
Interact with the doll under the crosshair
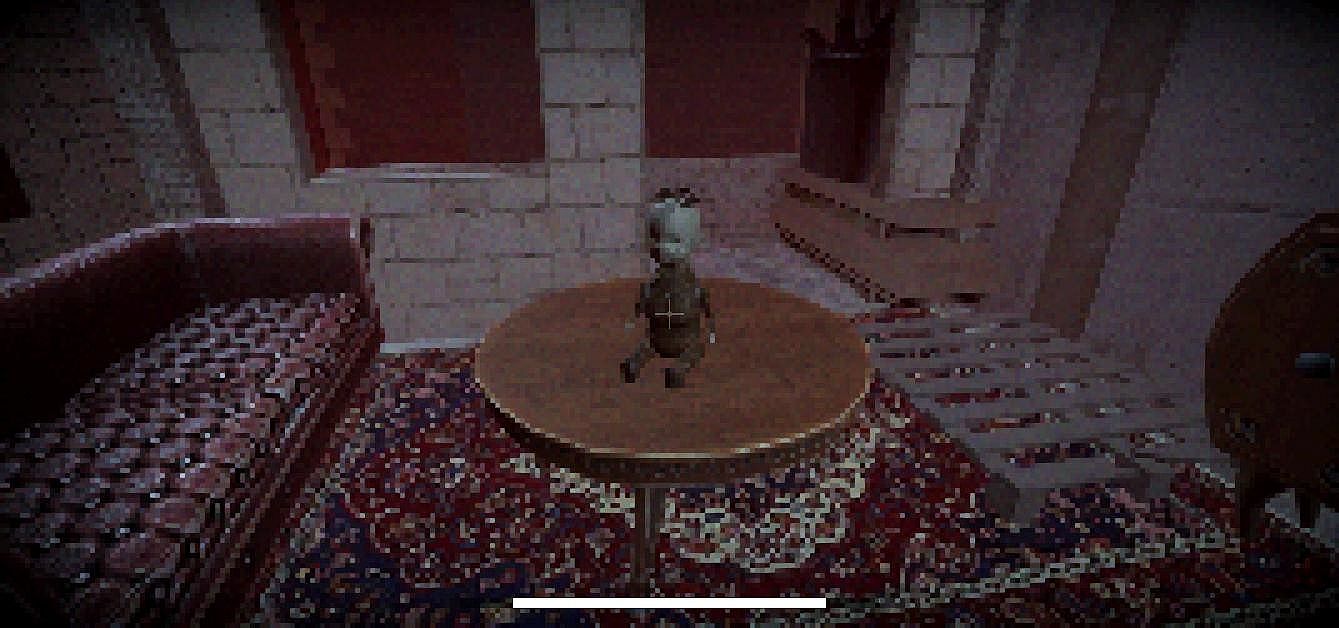[669, 313]
